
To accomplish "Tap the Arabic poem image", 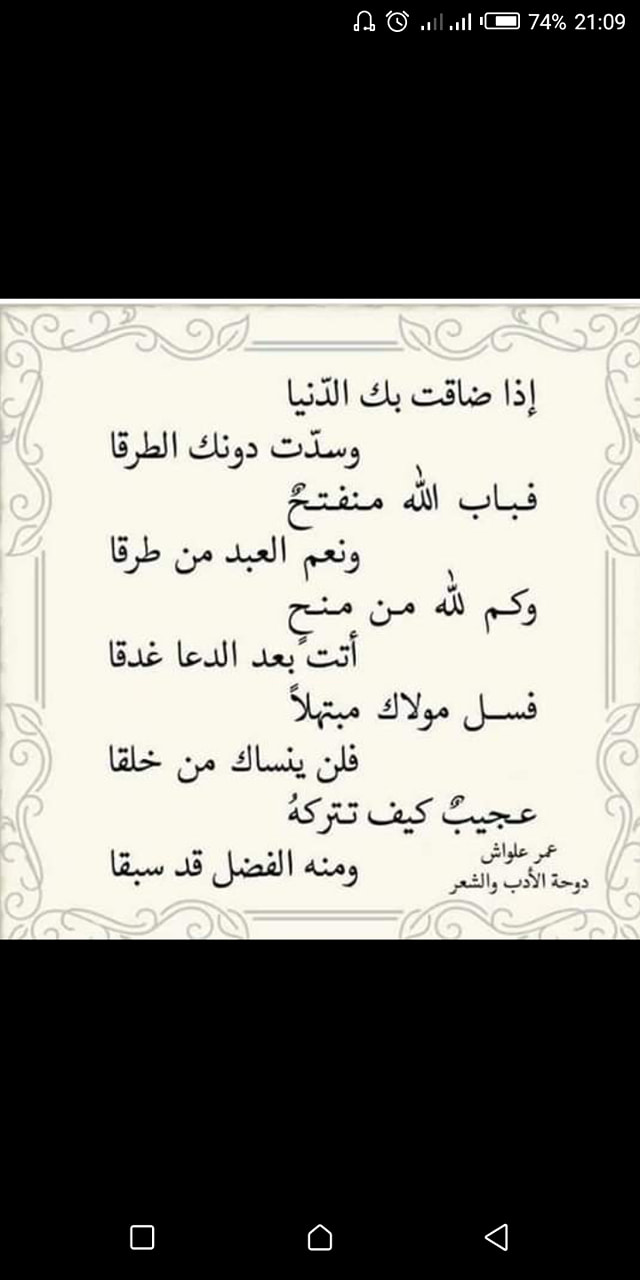I will tap(320, 620).
